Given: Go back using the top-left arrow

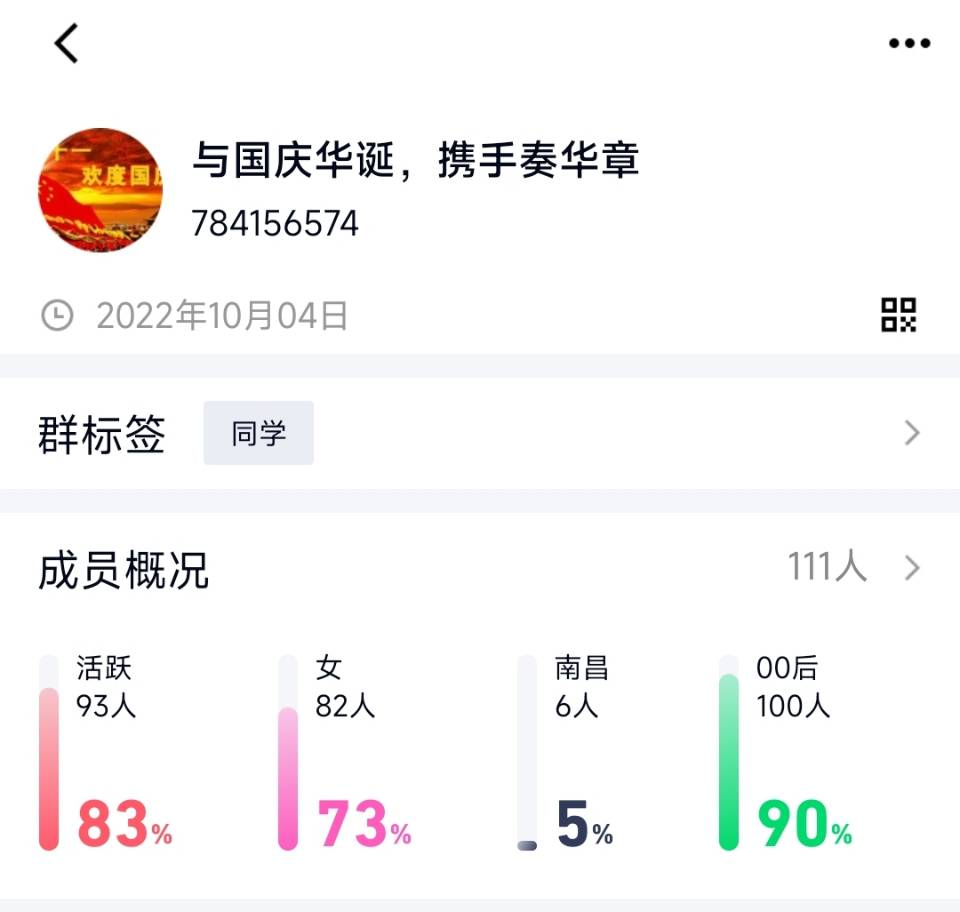Looking at the screenshot, I should (67, 44).
